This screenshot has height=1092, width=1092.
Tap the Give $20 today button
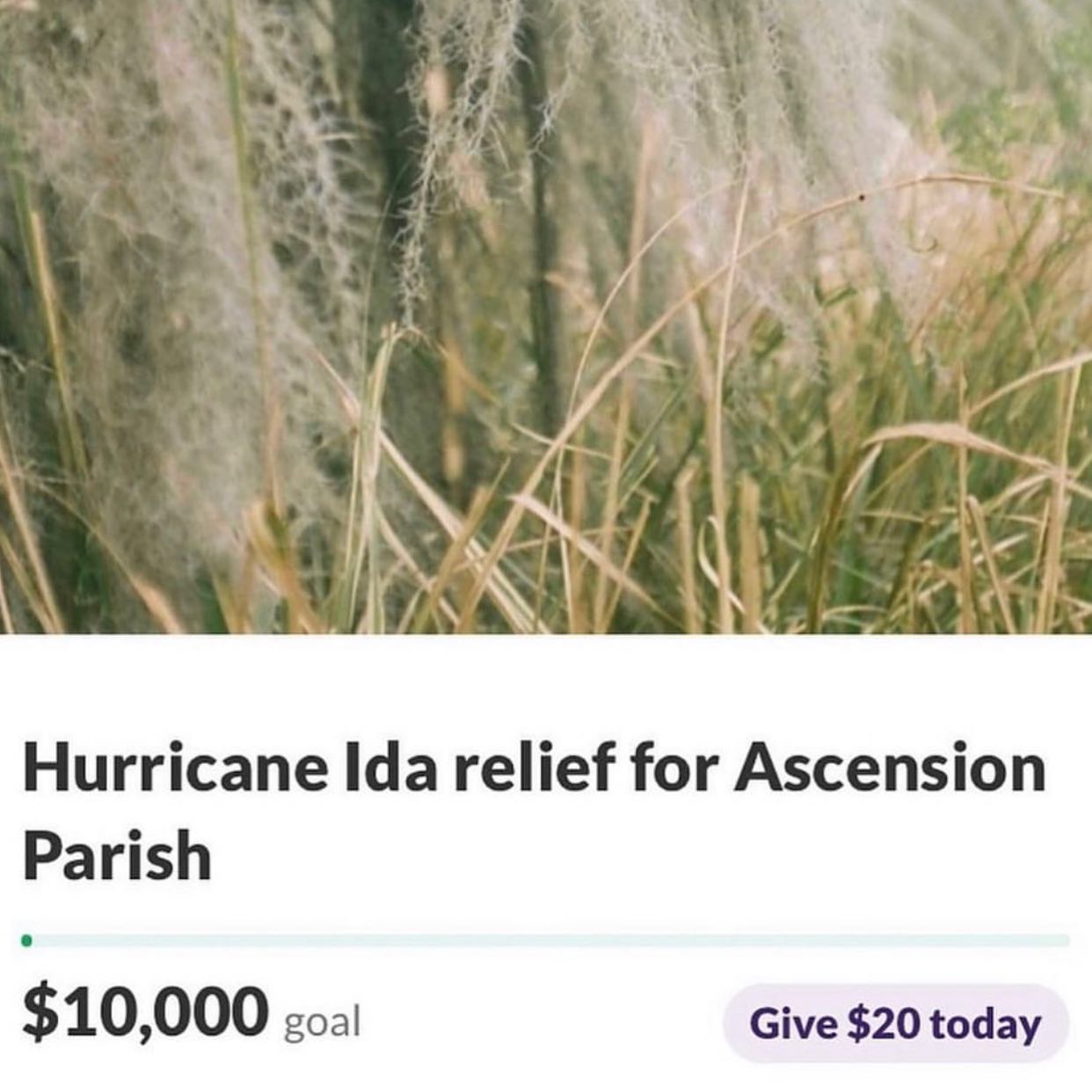895,1024
